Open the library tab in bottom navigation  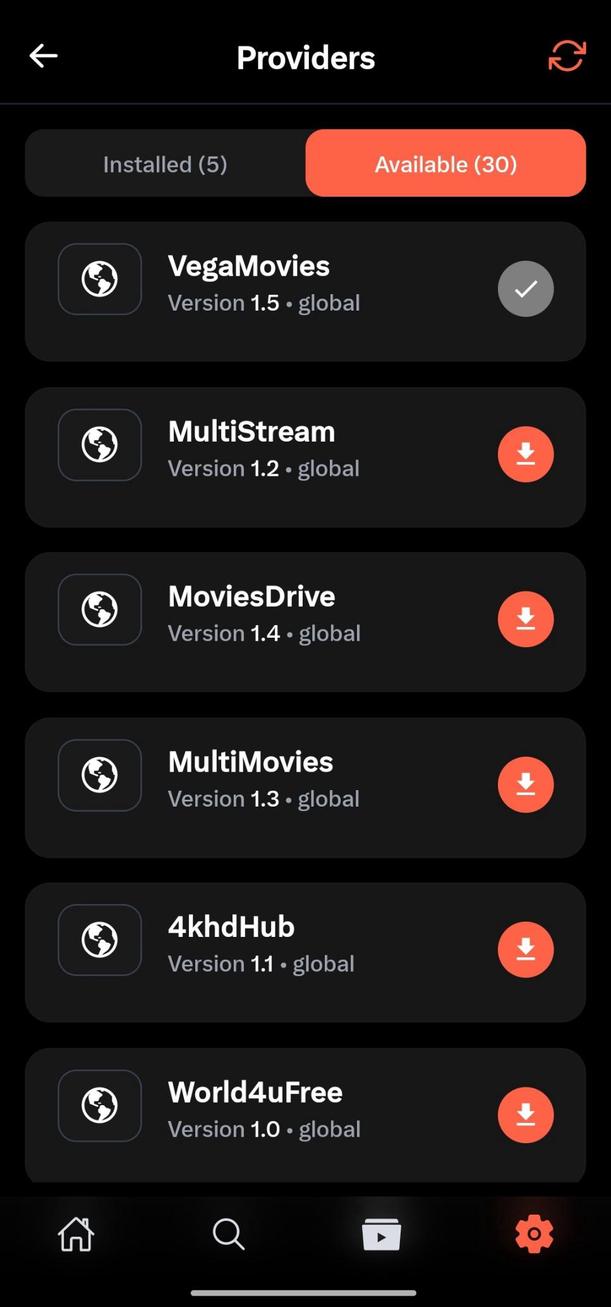tap(381, 1234)
